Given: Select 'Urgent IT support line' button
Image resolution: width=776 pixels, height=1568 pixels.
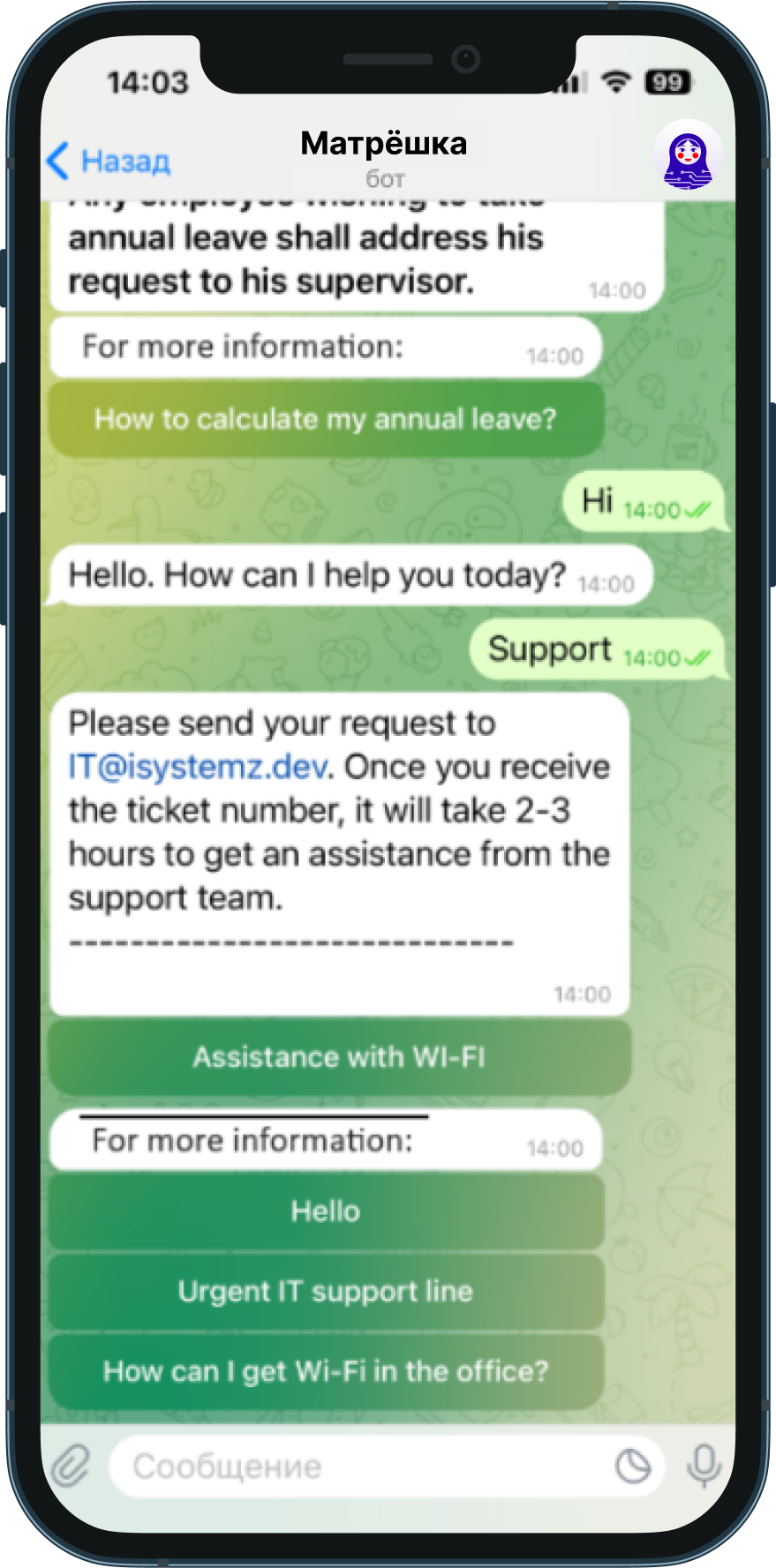Looking at the screenshot, I should click(326, 1292).
